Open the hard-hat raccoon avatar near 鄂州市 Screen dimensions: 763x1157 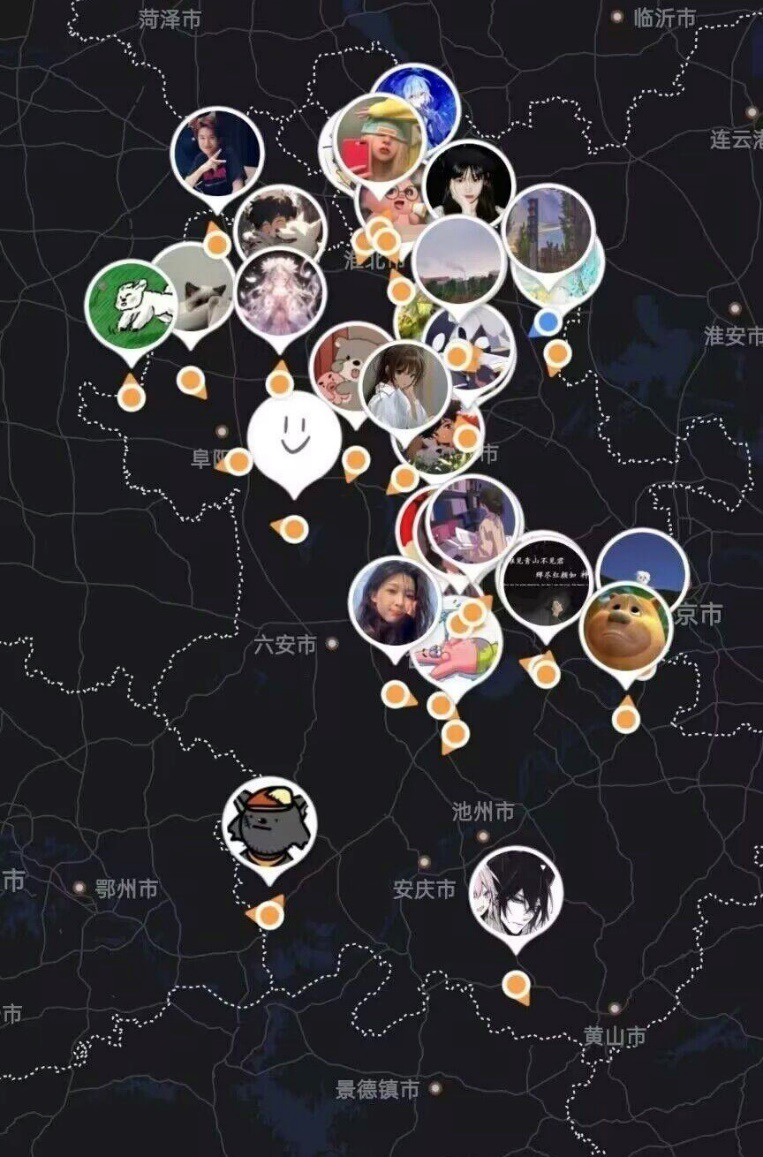pos(269,823)
